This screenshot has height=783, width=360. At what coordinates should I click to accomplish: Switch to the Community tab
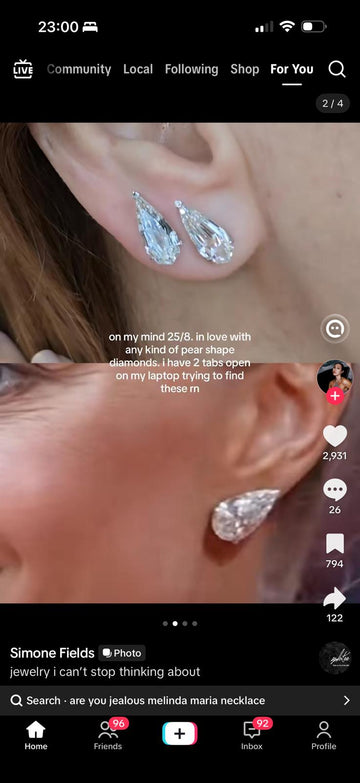pos(79,69)
